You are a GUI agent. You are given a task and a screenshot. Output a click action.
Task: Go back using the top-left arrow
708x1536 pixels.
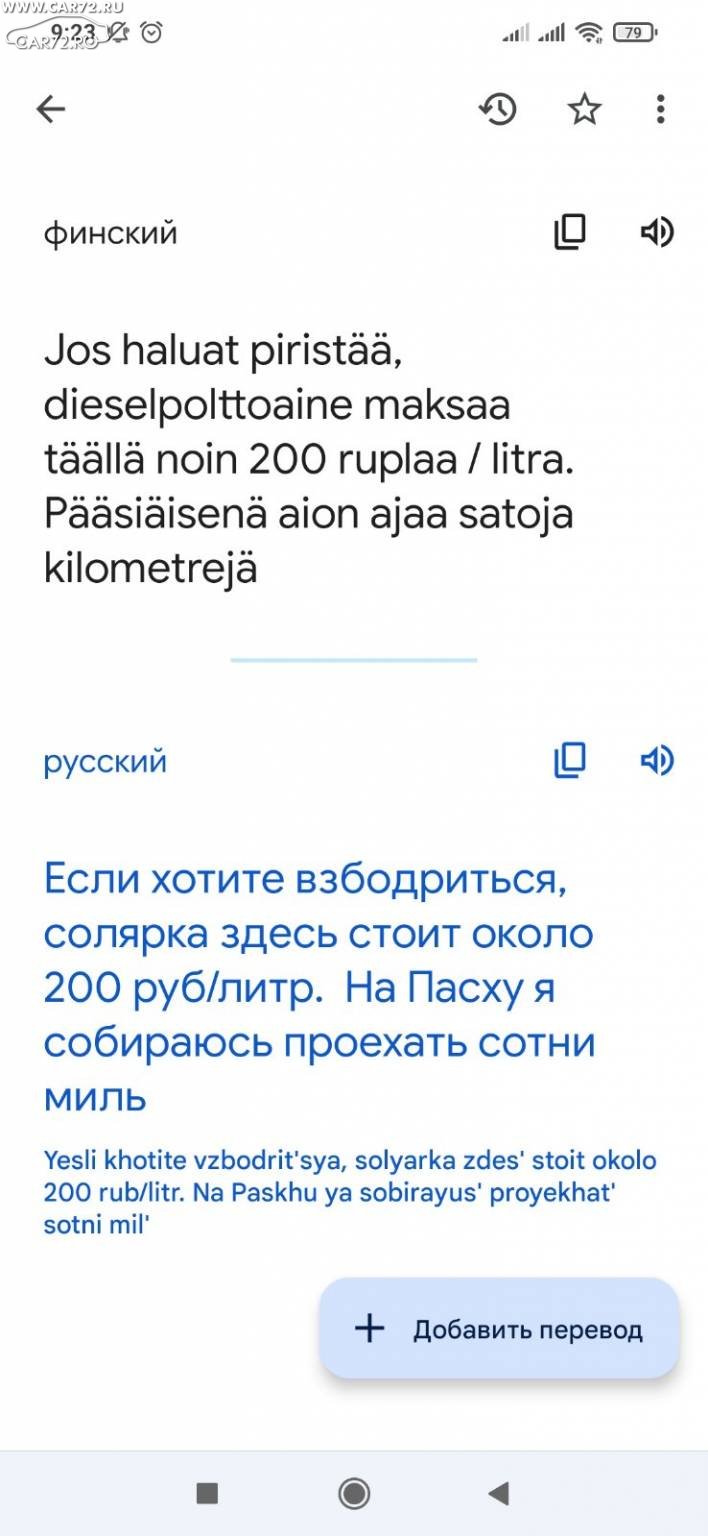pyautogui.click(x=51, y=109)
